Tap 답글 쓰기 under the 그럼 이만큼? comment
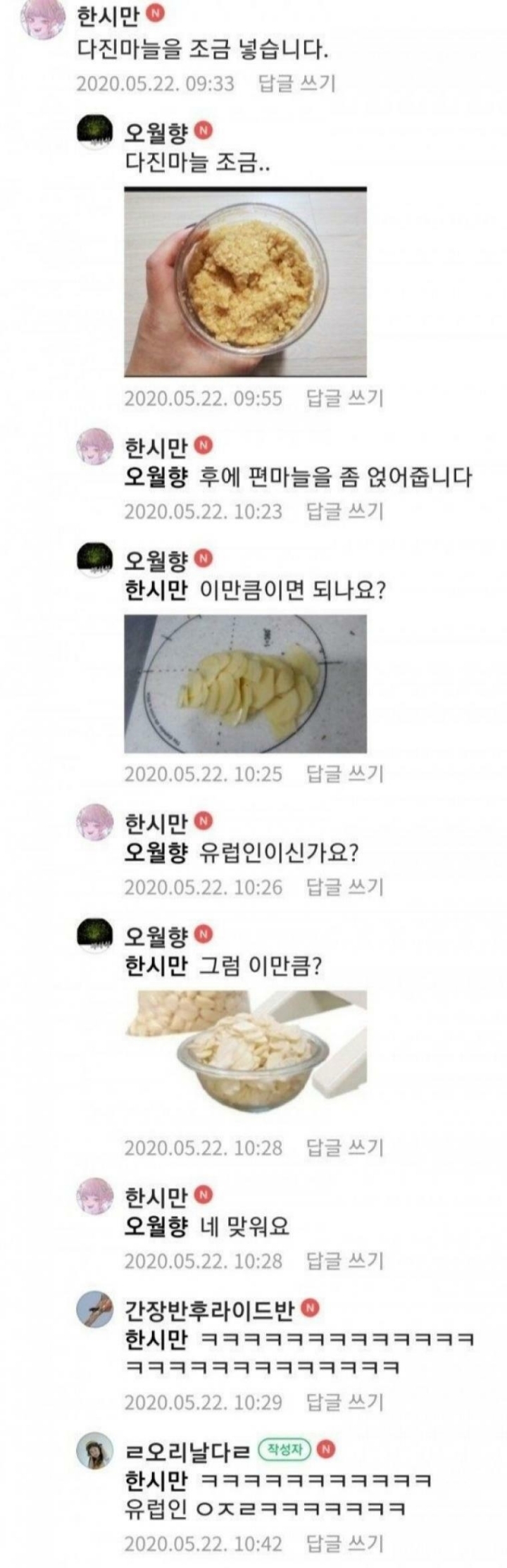 (x=345, y=1148)
